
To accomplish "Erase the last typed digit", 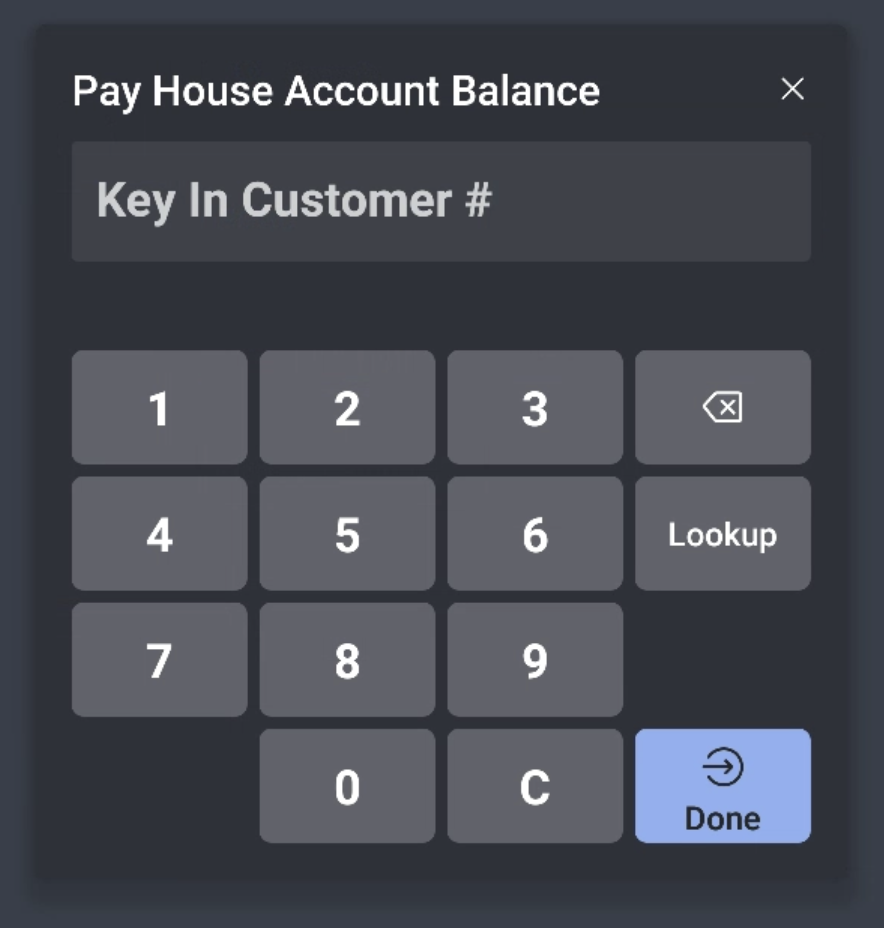I will [722, 407].
